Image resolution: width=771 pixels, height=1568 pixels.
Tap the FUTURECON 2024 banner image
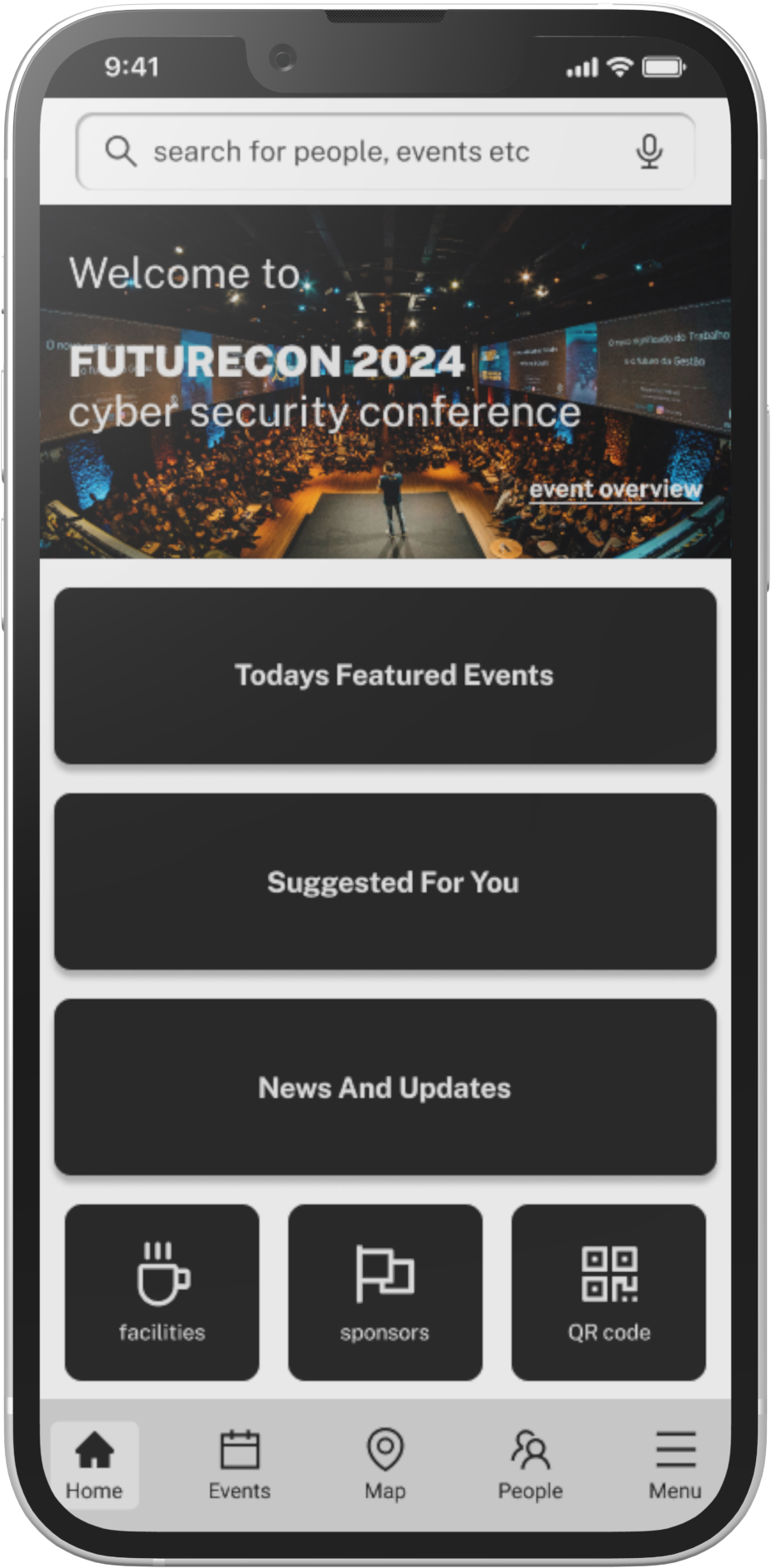(x=385, y=373)
